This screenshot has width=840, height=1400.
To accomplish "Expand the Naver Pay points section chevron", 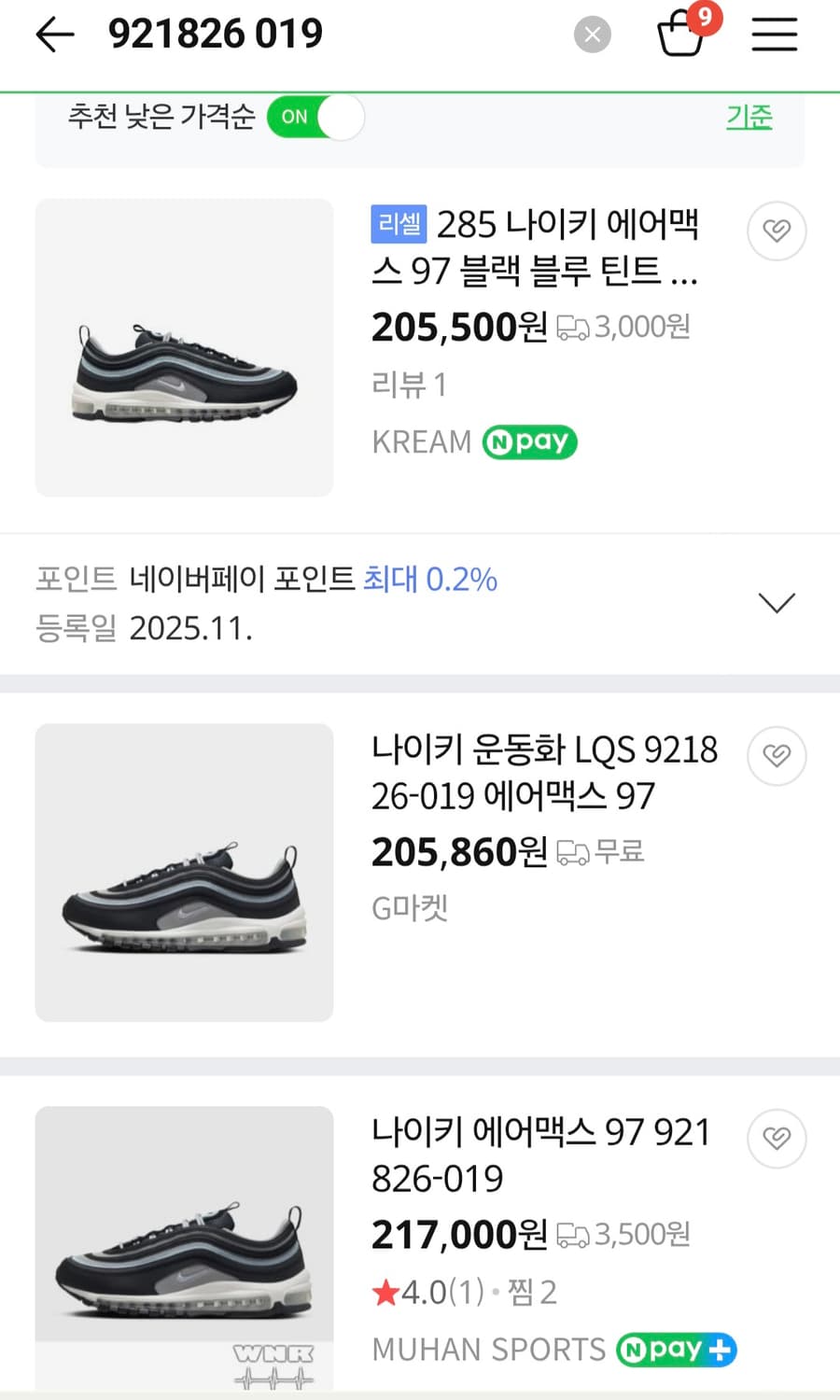I will 777,602.
